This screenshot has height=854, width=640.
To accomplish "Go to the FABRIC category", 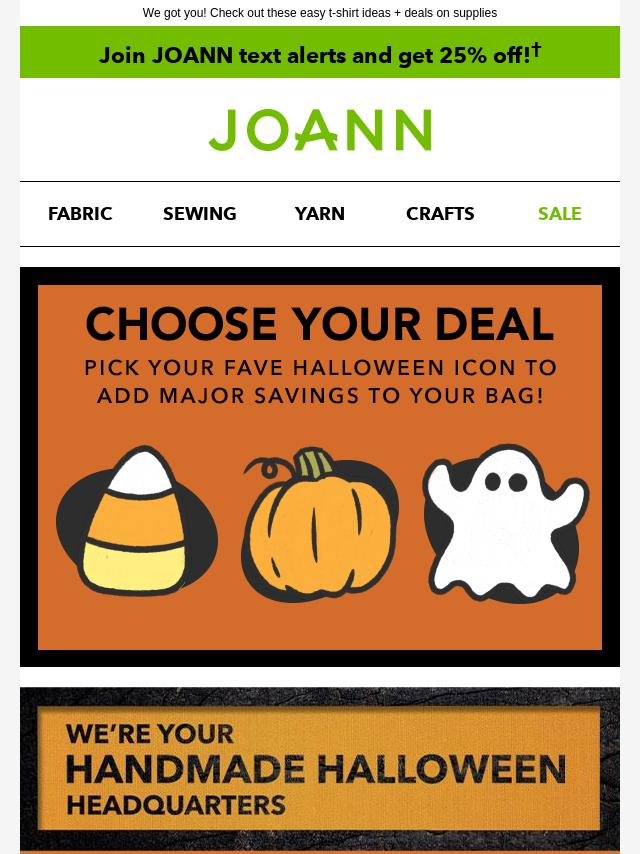I will tap(80, 214).
